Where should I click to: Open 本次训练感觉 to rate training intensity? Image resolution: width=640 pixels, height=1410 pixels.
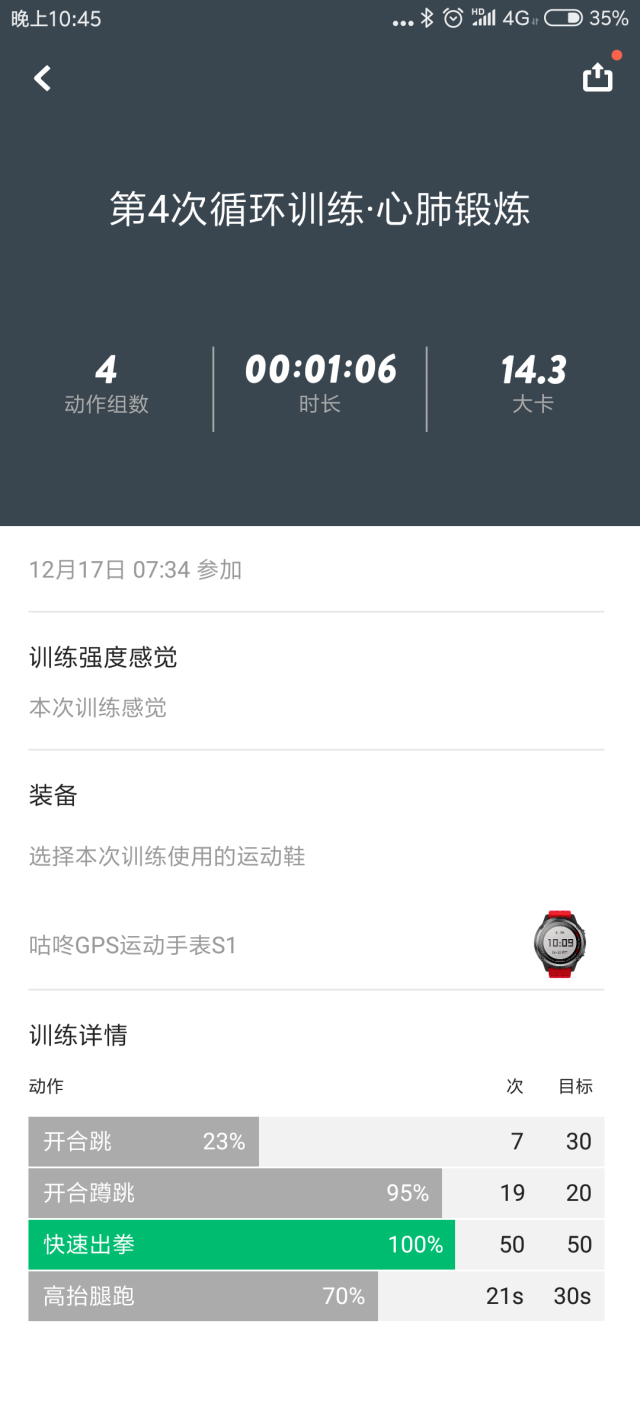pyautogui.click(x=98, y=708)
